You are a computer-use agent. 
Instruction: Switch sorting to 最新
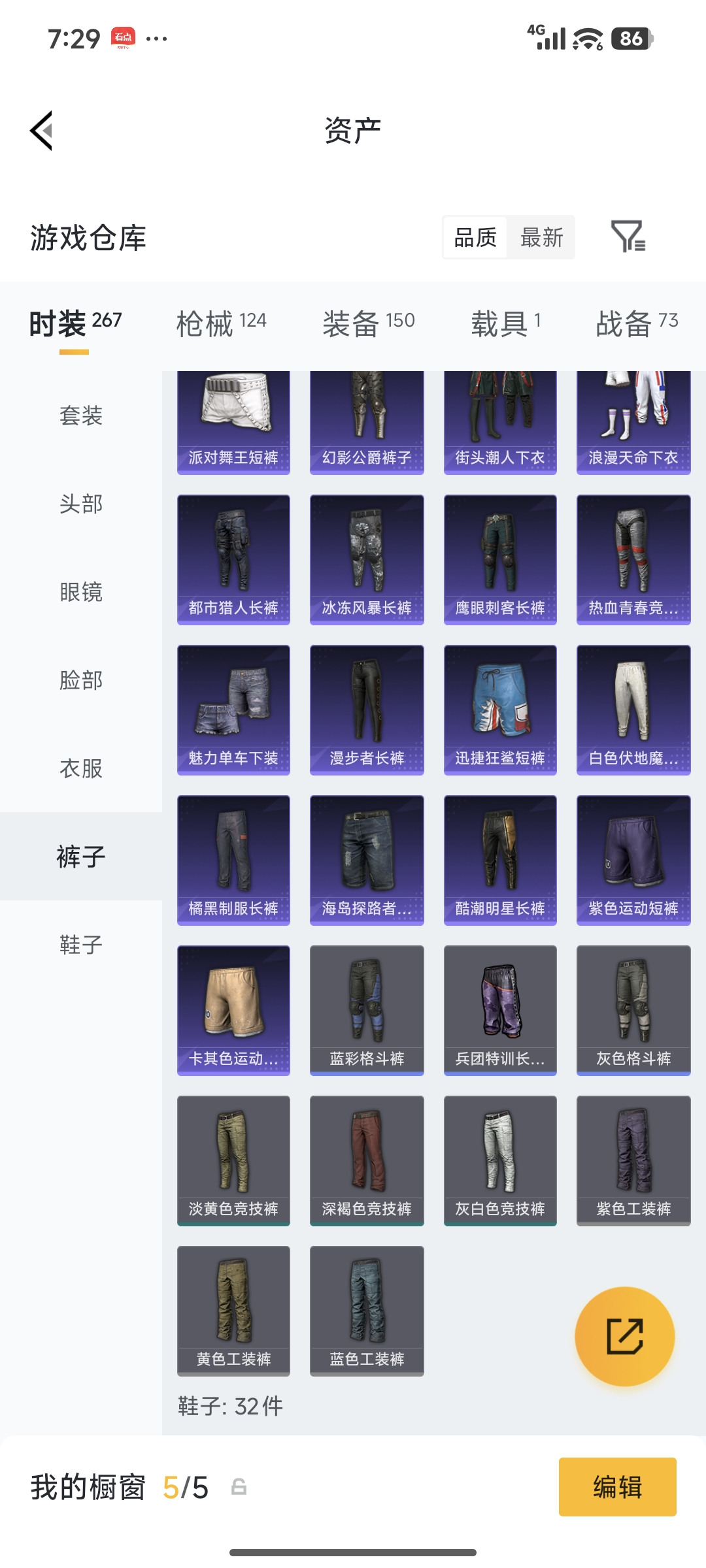coord(542,238)
